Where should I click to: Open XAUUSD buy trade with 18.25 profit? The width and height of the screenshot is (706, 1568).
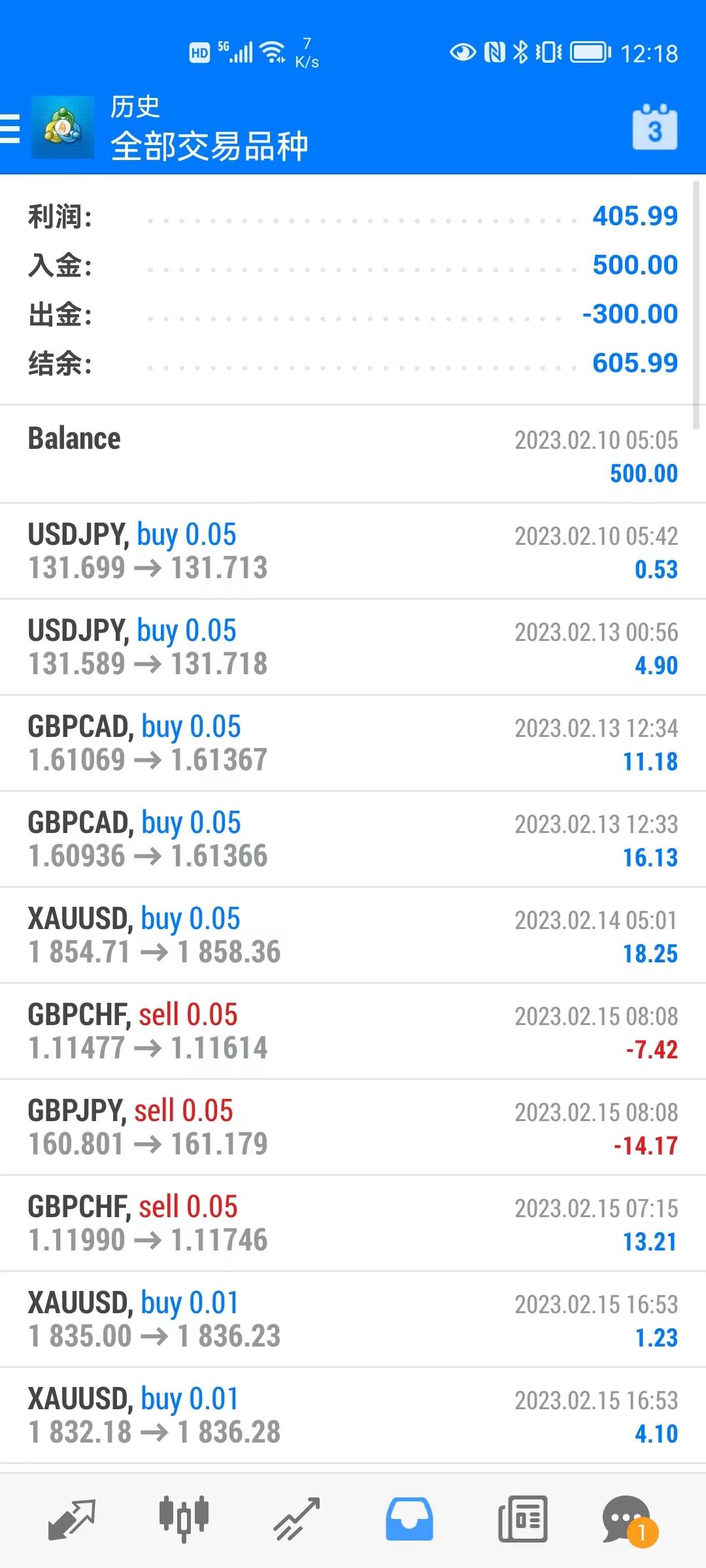point(353,935)
